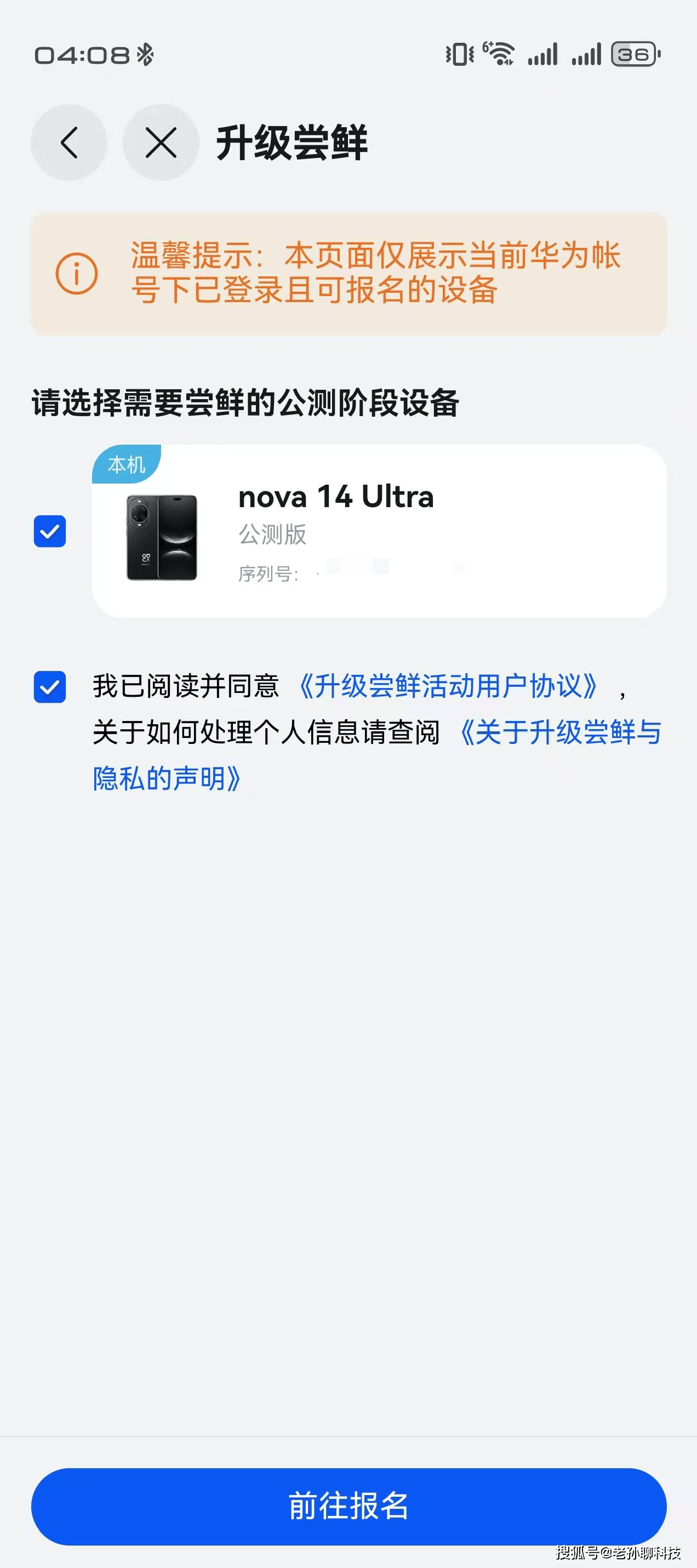This screenshot has width=697, height=1568.
Task: Open the 《升级尝鲜活动用户协议》 link
Action: click(x=449, y=686)
